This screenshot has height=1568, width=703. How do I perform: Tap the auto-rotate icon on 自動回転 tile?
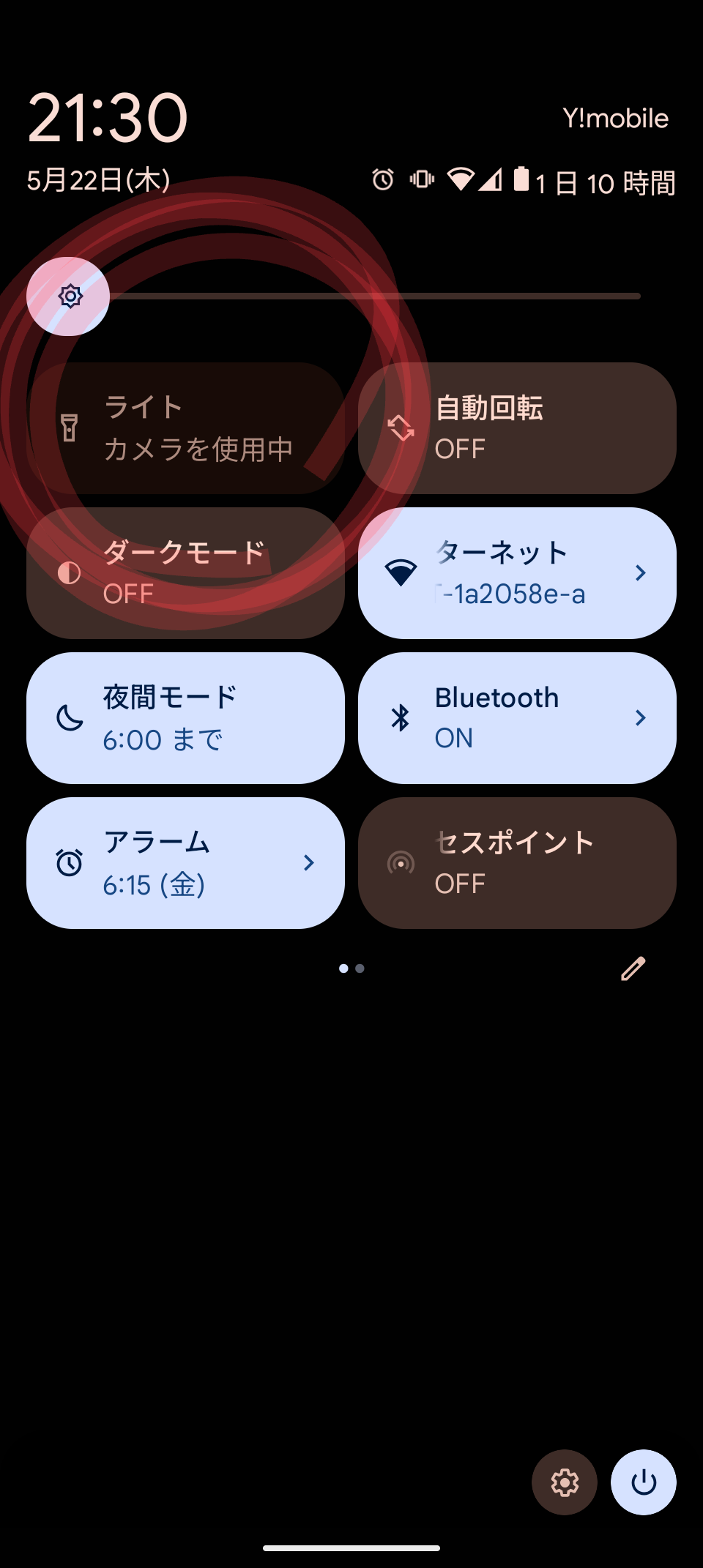point(401,428)
